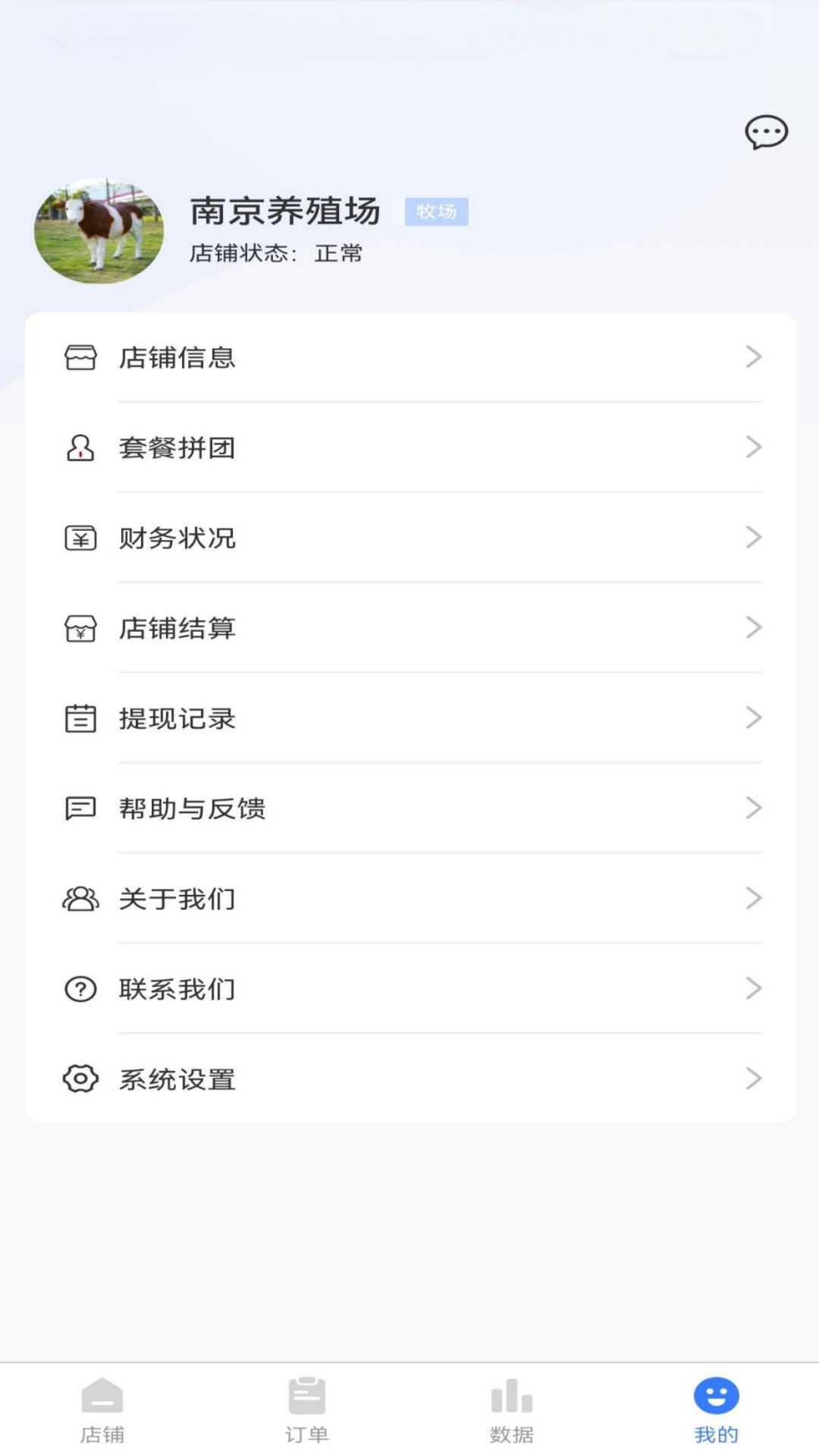
Task: Open 系统设置 system settings
Action: (x=409, y=1079)
